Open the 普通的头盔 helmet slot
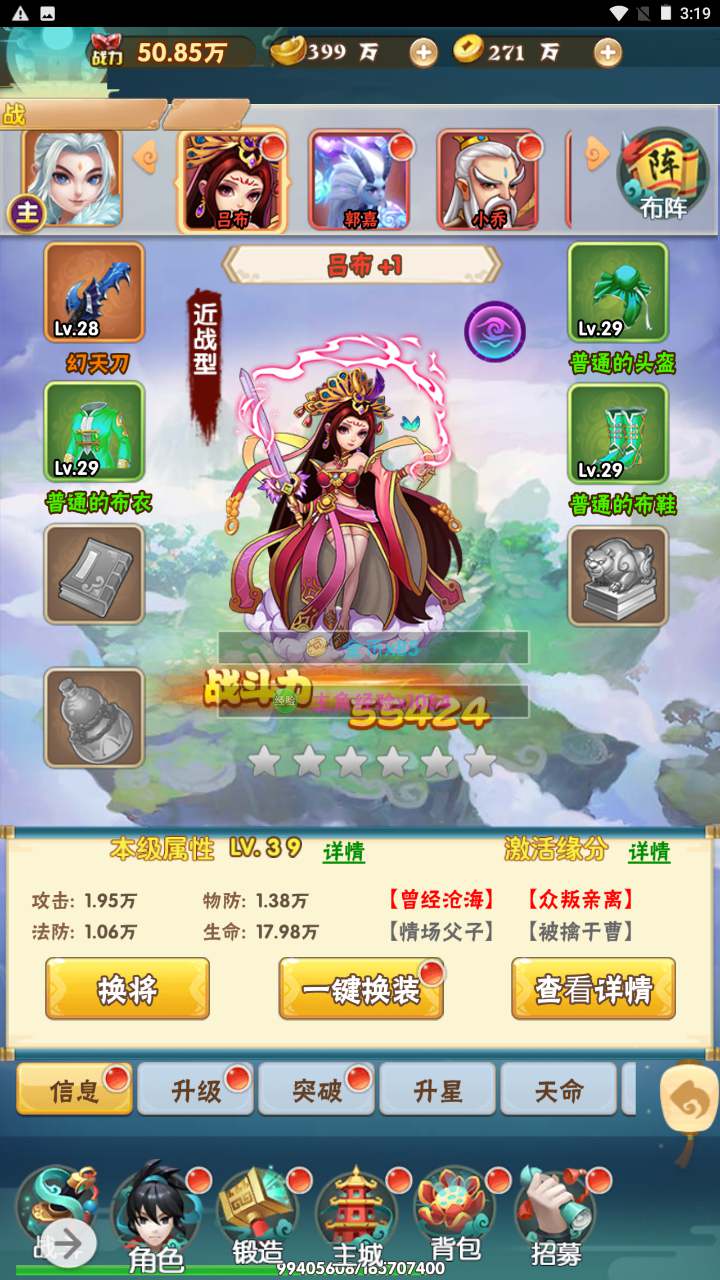This screenshot has width=720, height=1280. (x=617, y=292)
